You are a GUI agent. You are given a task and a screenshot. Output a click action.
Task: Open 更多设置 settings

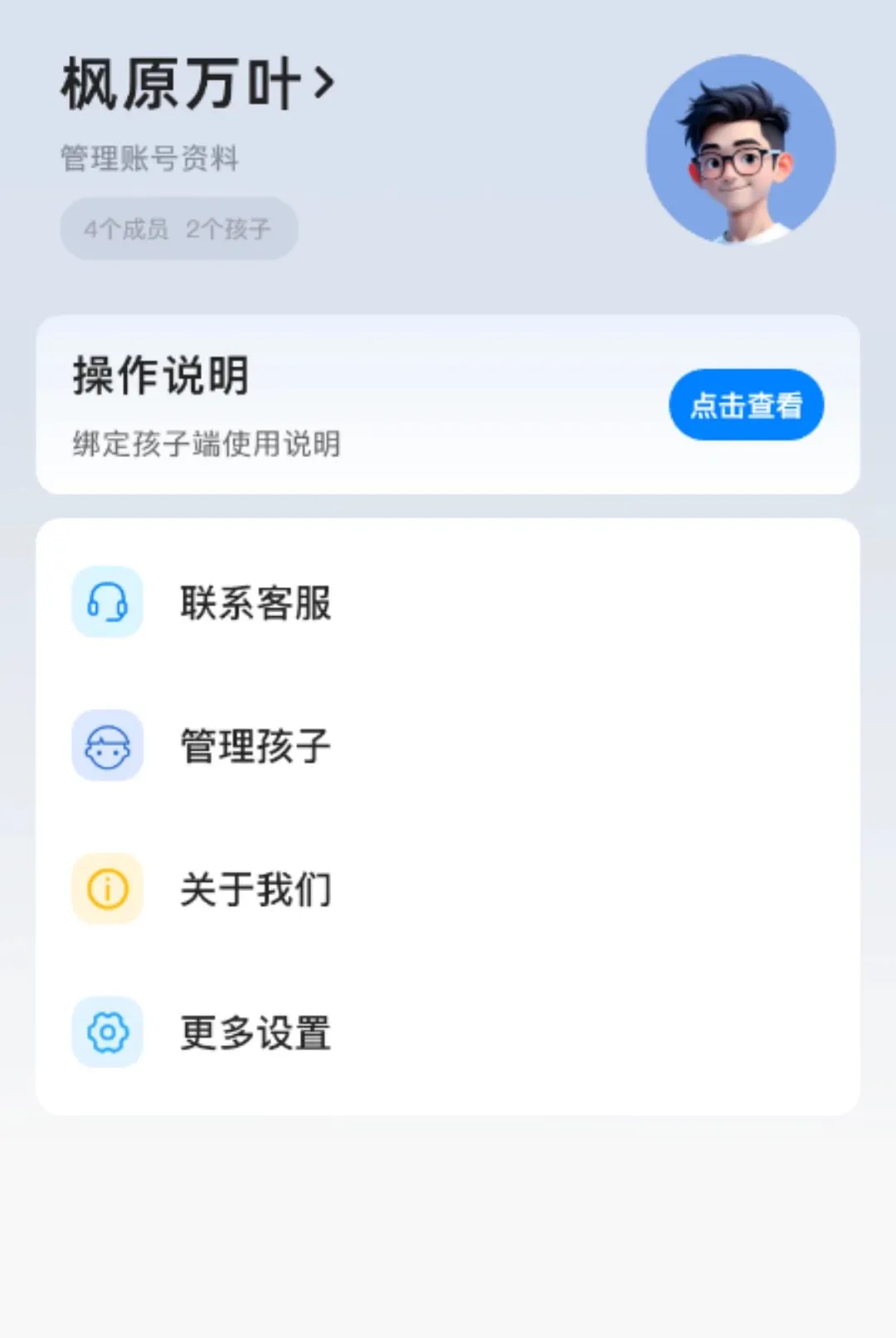(448, 1033)
